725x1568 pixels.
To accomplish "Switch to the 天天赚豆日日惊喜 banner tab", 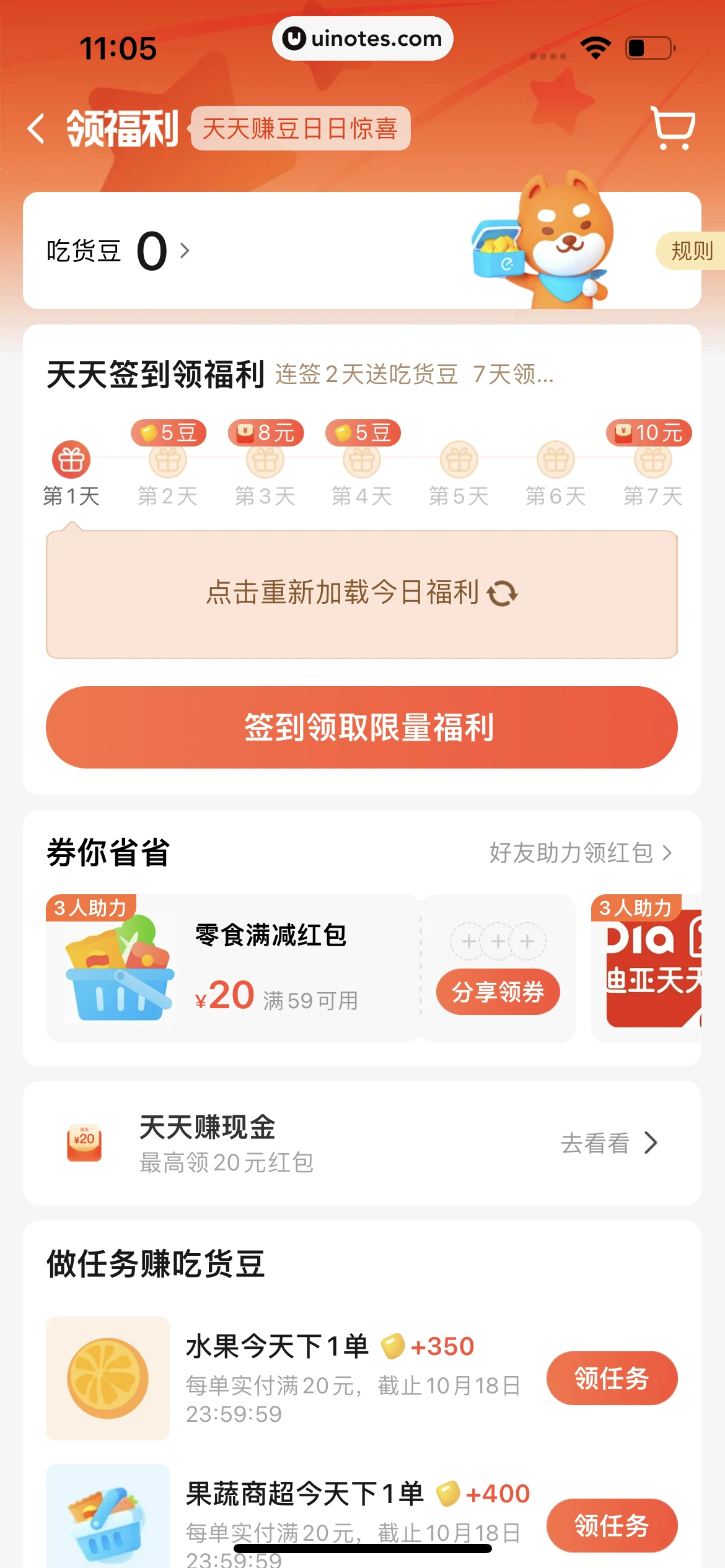I will (301, 129).
